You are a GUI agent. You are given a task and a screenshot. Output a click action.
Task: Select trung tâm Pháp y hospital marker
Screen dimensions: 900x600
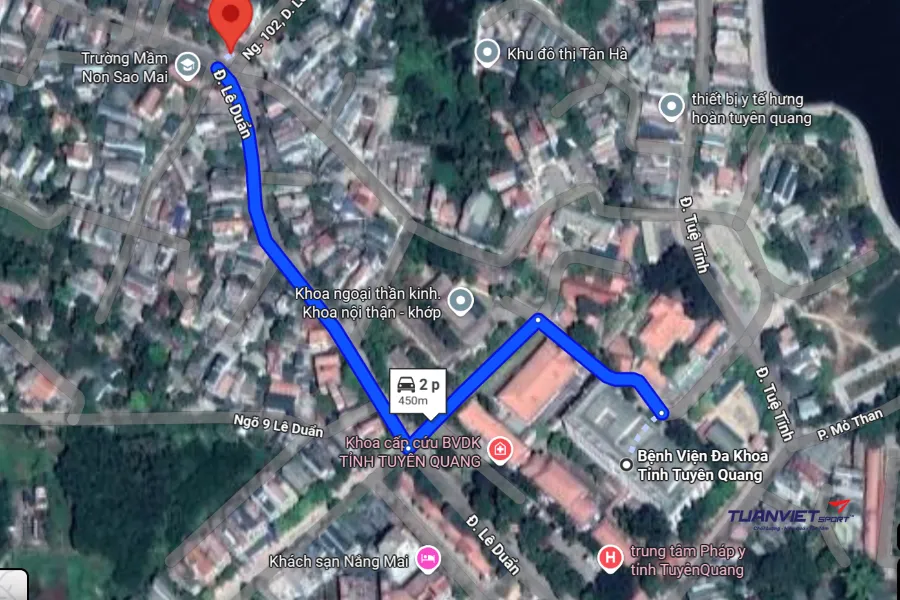coord(607,556)
